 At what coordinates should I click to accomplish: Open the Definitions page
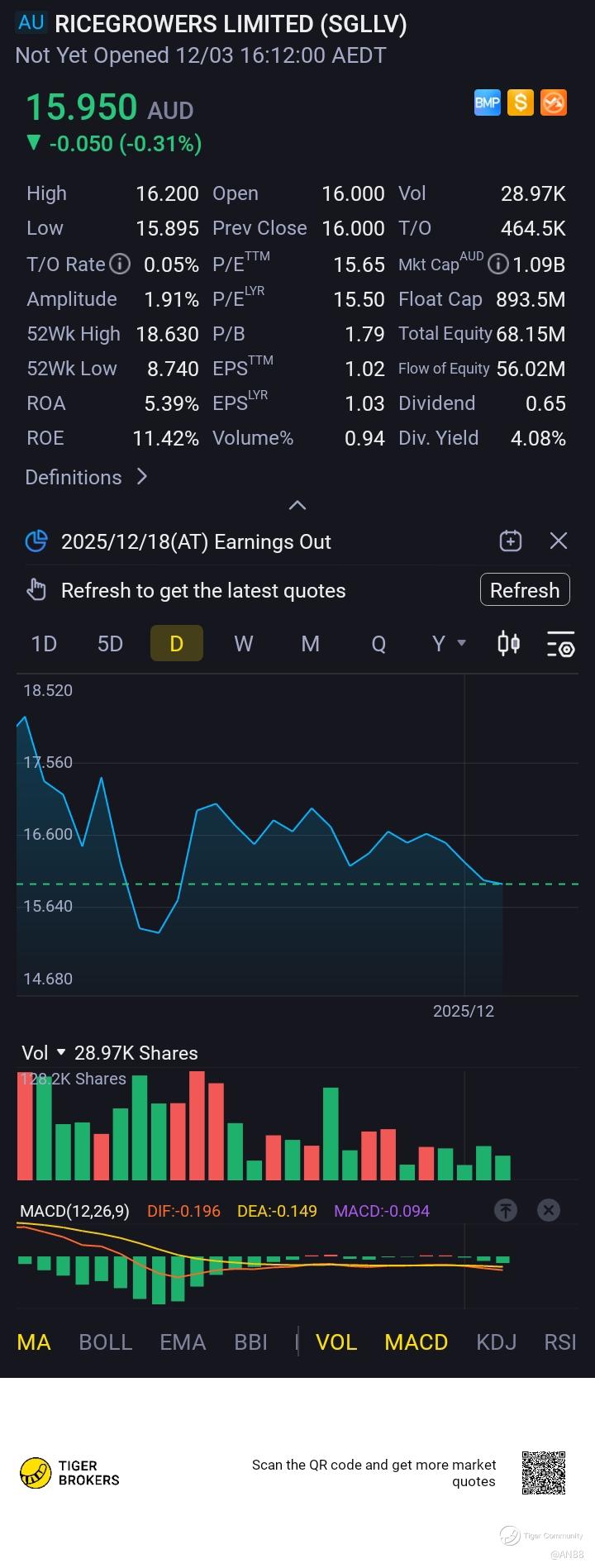click(x=86, y=477)
